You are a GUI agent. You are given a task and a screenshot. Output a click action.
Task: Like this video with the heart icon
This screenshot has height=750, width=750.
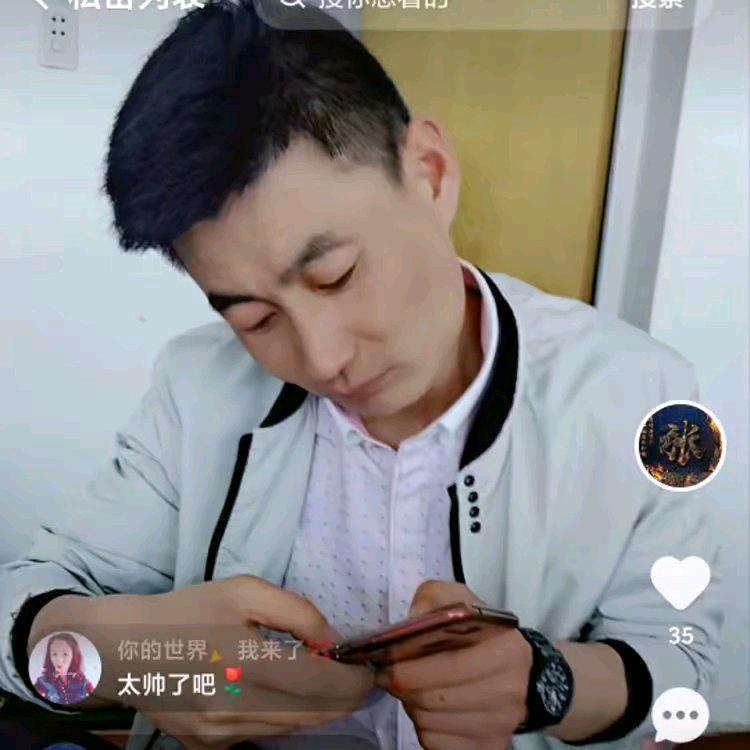coord(680,582)
